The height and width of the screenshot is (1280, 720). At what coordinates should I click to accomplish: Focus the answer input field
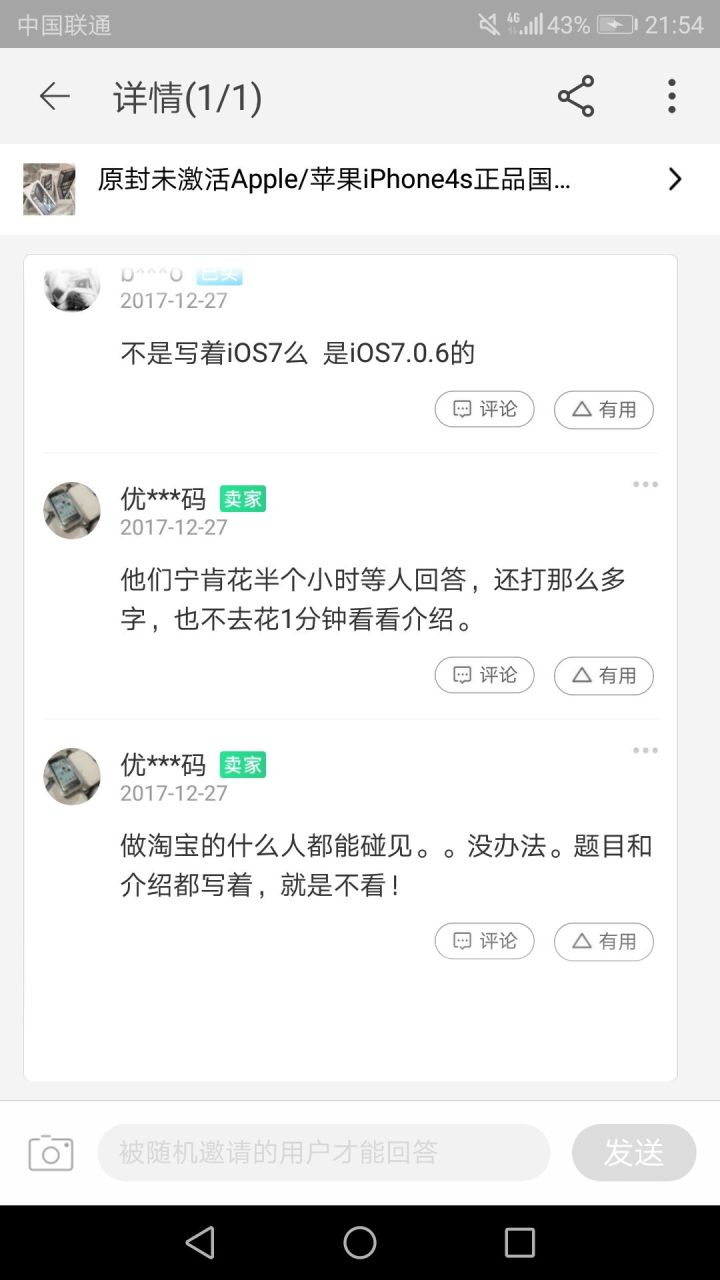pos(323,1152)
